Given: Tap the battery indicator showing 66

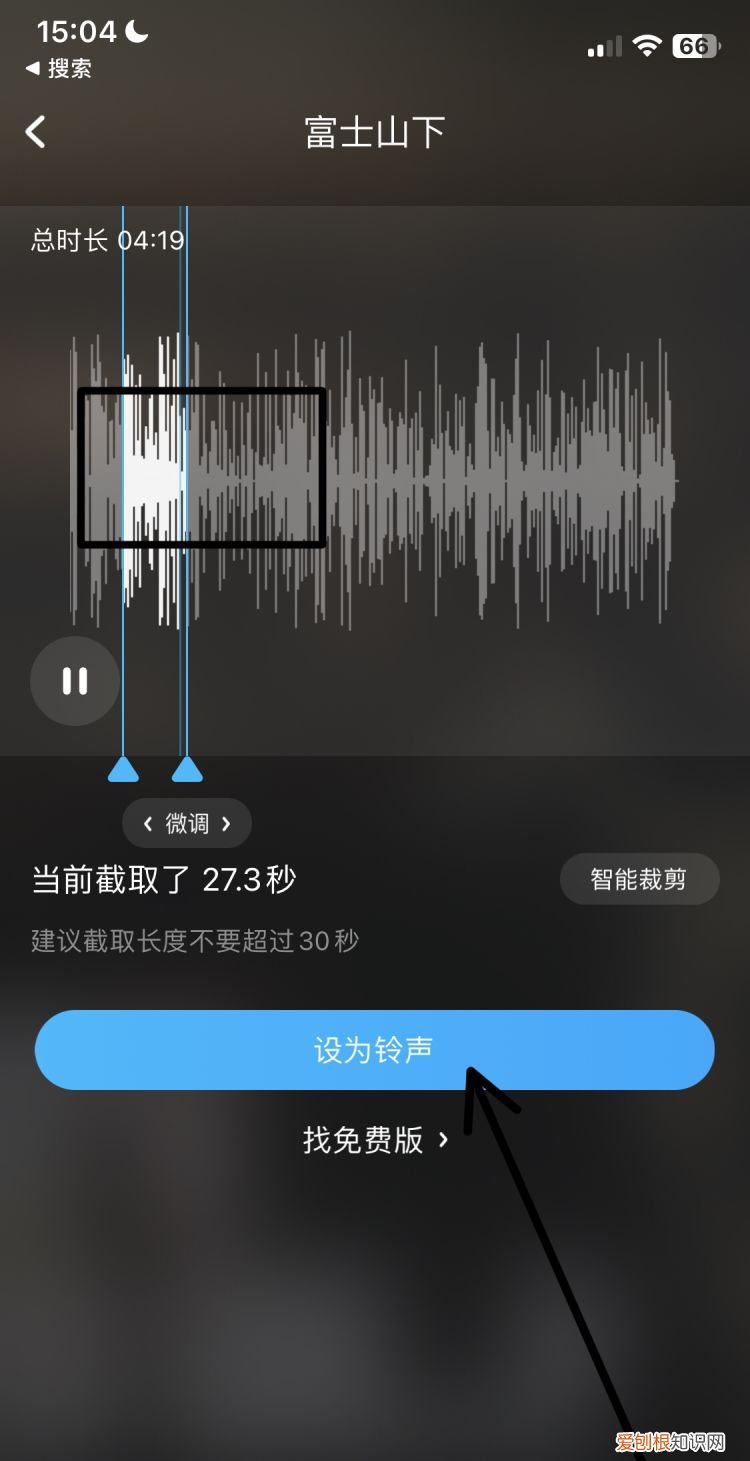Looking at the screenshot, I should 694,46.
